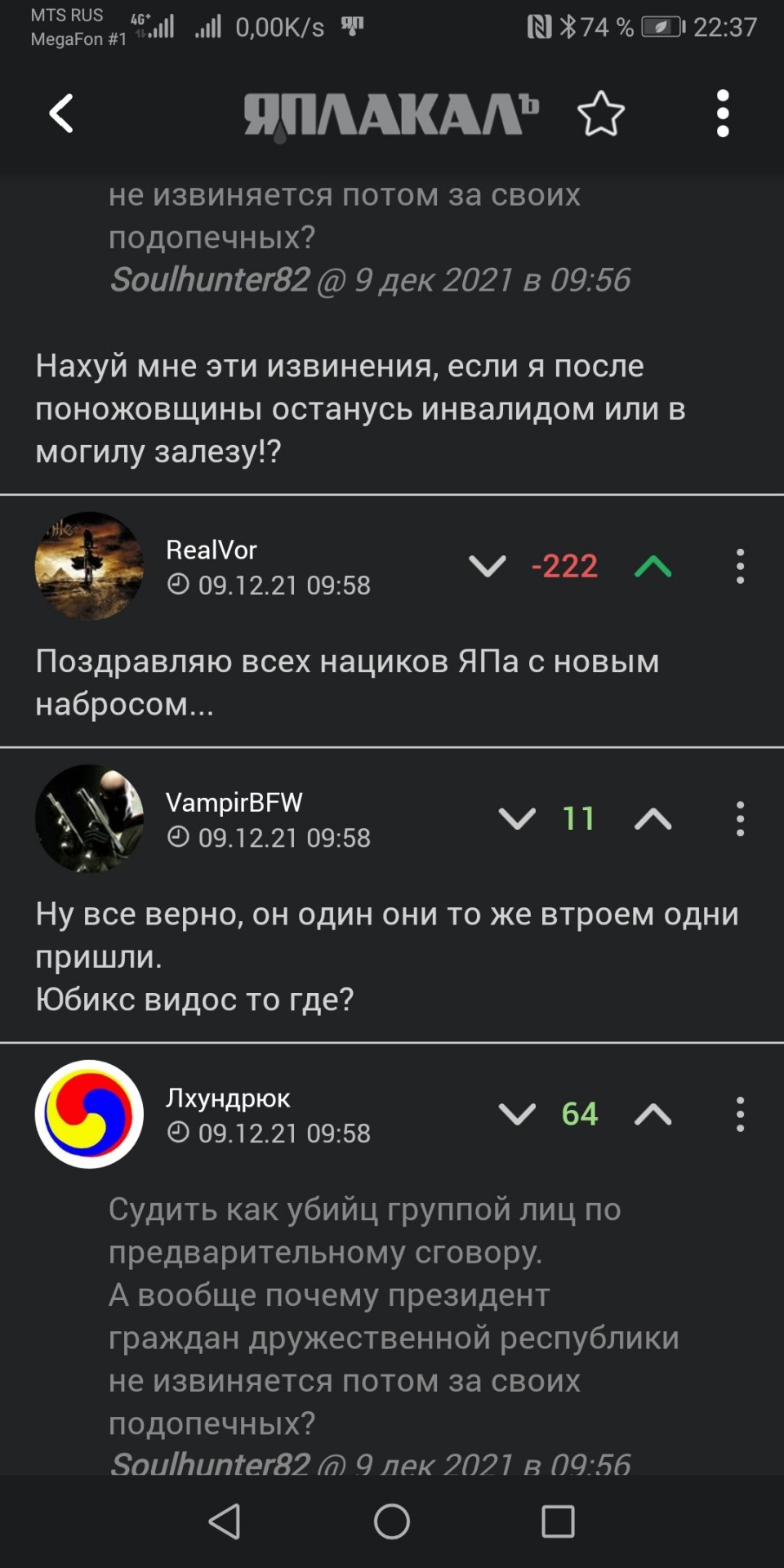The image size is (784, 1568).
Task: Open options menu for VampirBFW's comment
Action: 740,818
